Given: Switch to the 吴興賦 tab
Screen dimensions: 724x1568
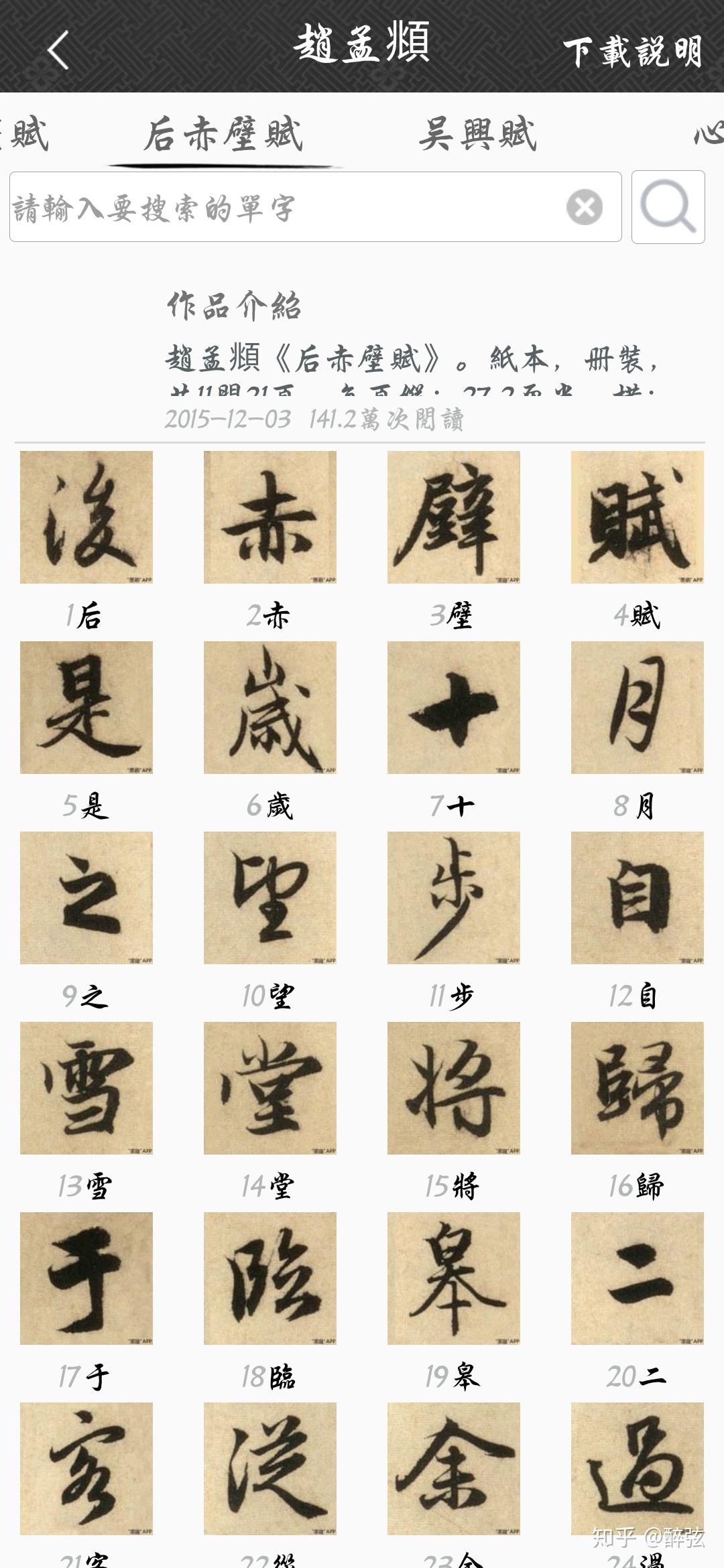Looking at the screenshot, I should click(x=478, y=135).
